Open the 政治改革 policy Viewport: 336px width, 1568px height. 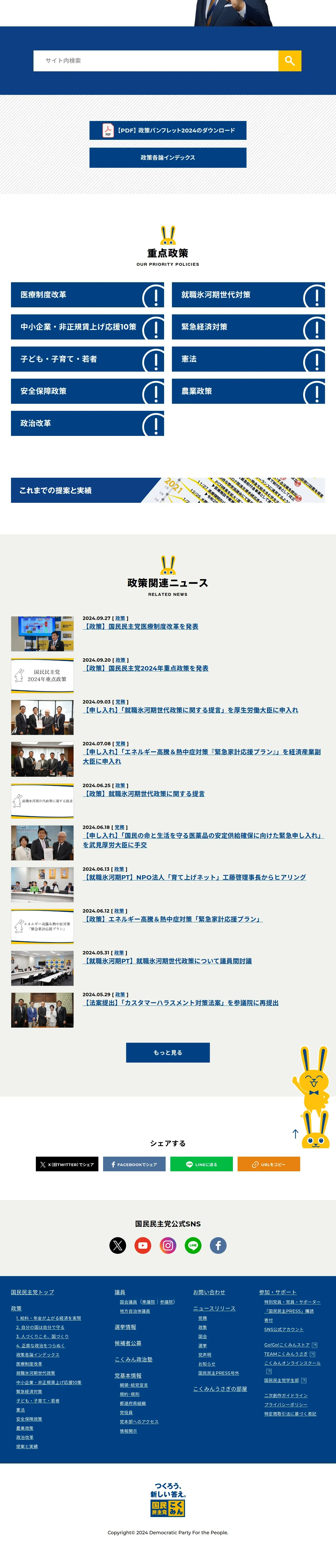point(87,423)
